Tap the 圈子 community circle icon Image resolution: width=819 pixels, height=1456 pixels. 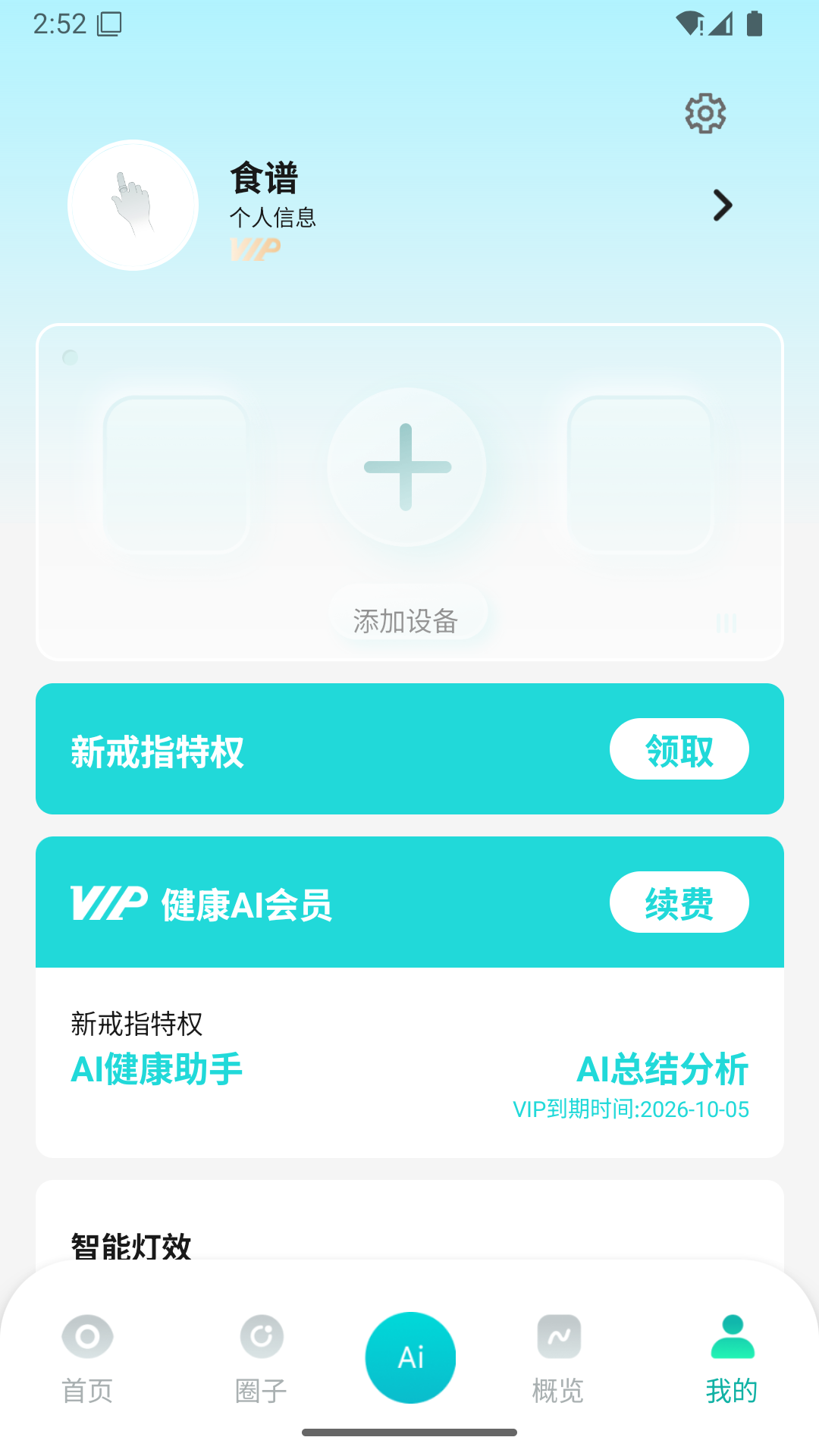coord(261,1336)
